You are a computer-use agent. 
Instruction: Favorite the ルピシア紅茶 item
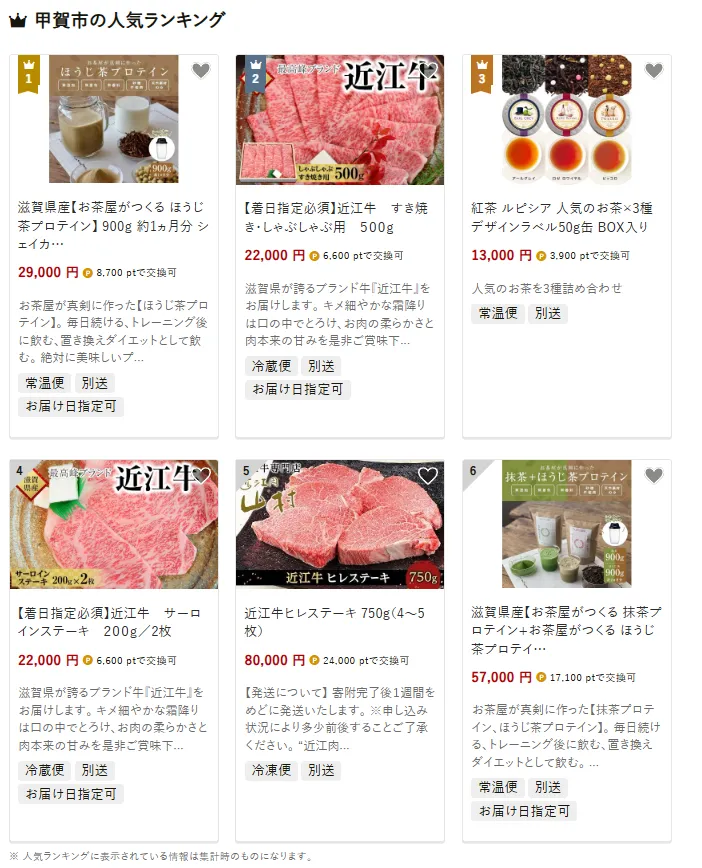(x=654, y=71)
